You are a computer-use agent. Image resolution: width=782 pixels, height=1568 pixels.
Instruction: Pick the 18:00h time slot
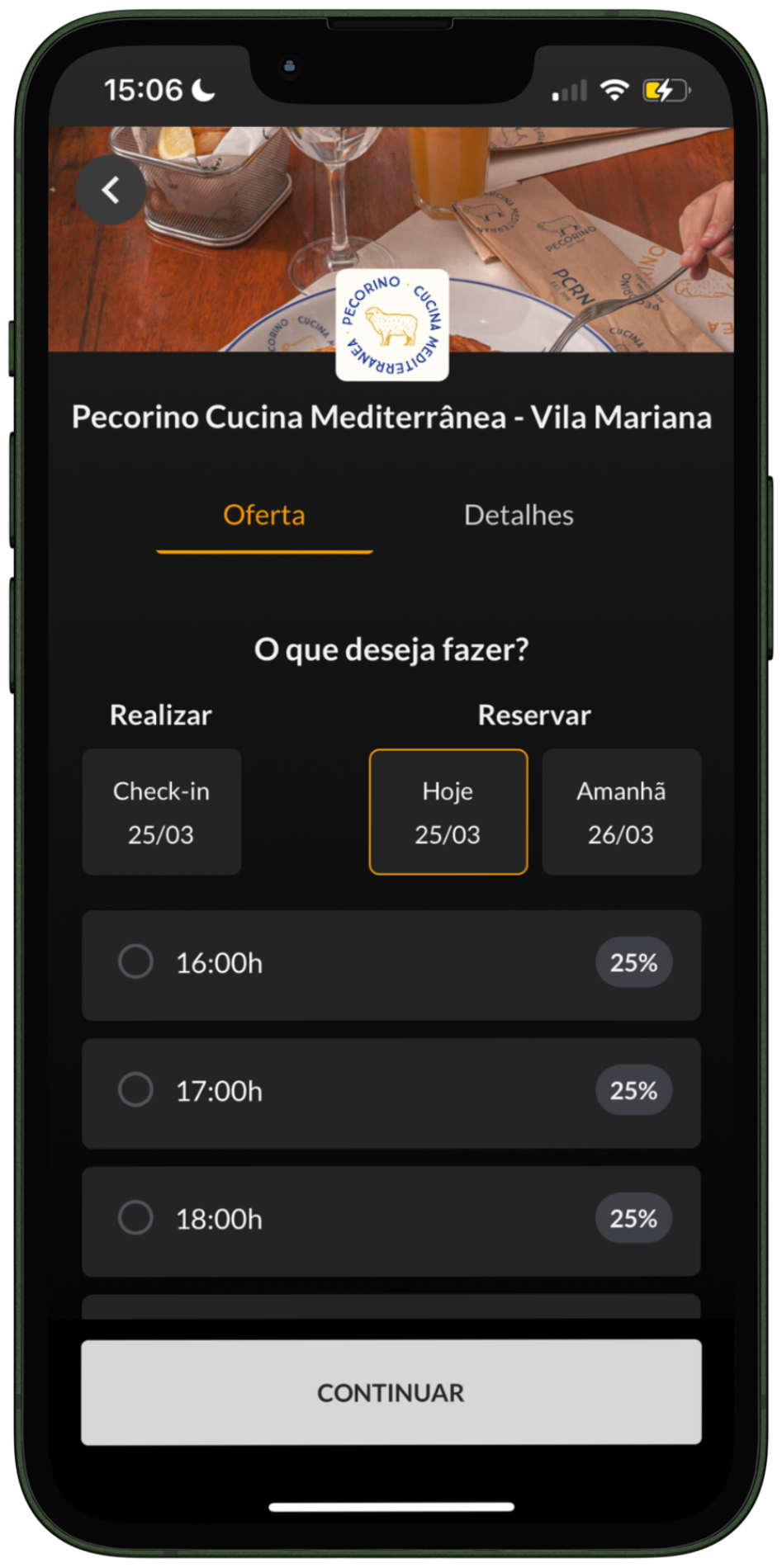pyautogui.click(x=136, y=1218)
